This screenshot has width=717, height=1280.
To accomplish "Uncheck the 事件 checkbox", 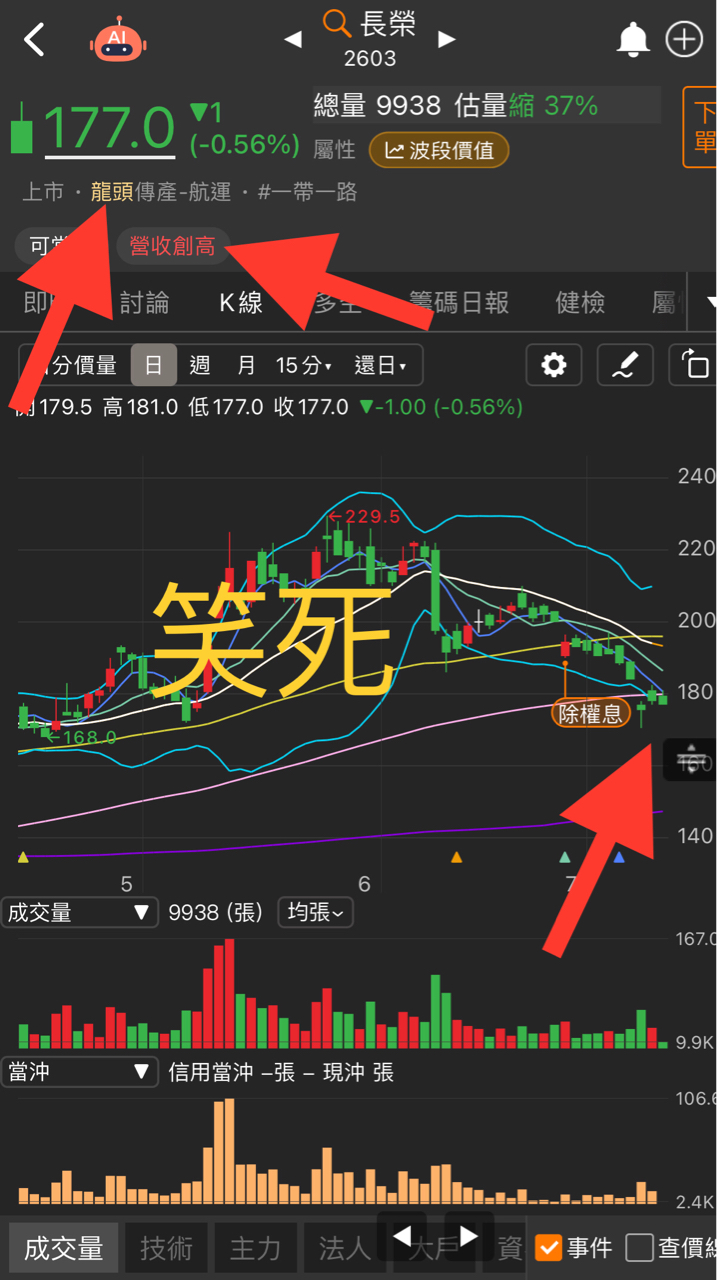I will (548, 1248).
